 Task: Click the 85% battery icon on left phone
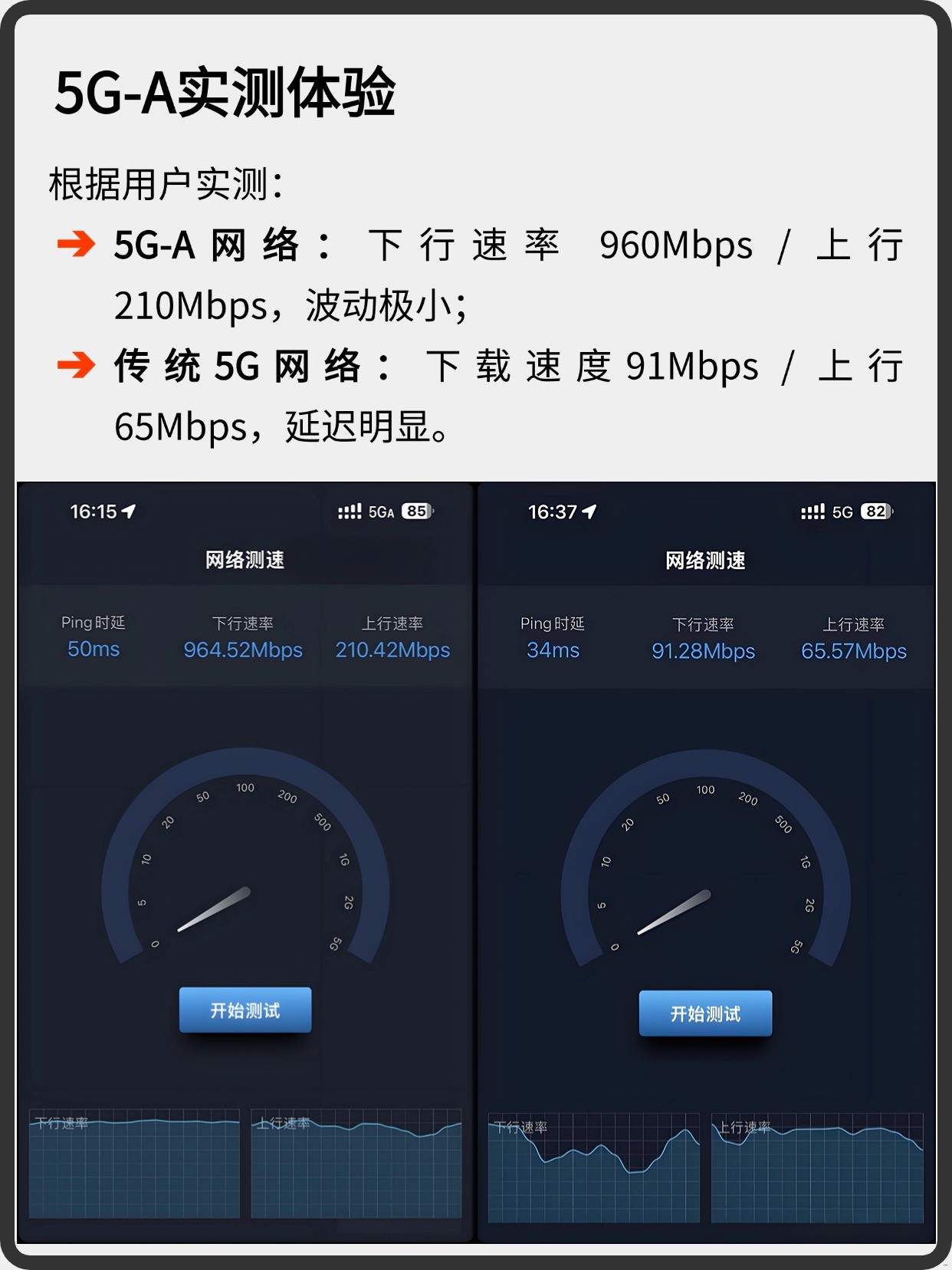[419, 511]
